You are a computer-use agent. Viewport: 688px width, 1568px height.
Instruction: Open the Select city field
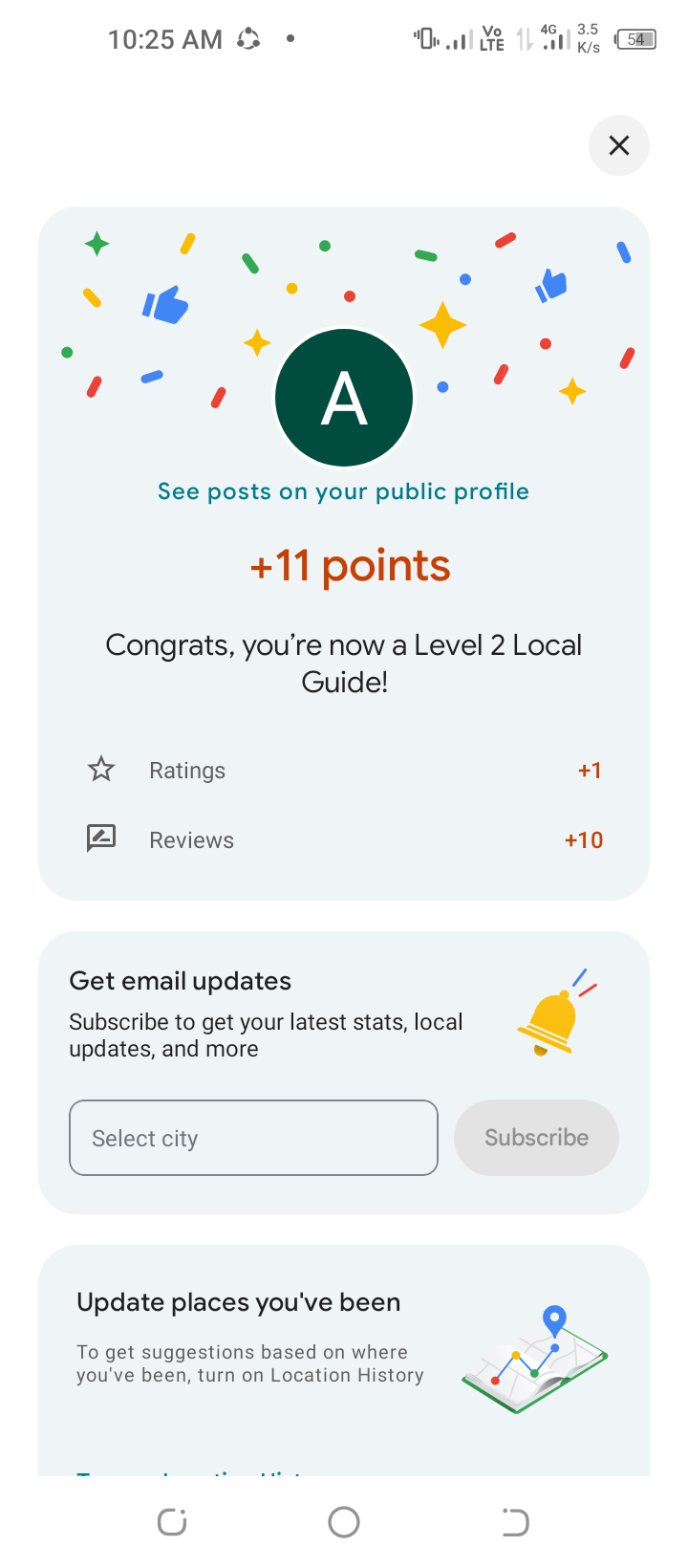point(253,1138)
